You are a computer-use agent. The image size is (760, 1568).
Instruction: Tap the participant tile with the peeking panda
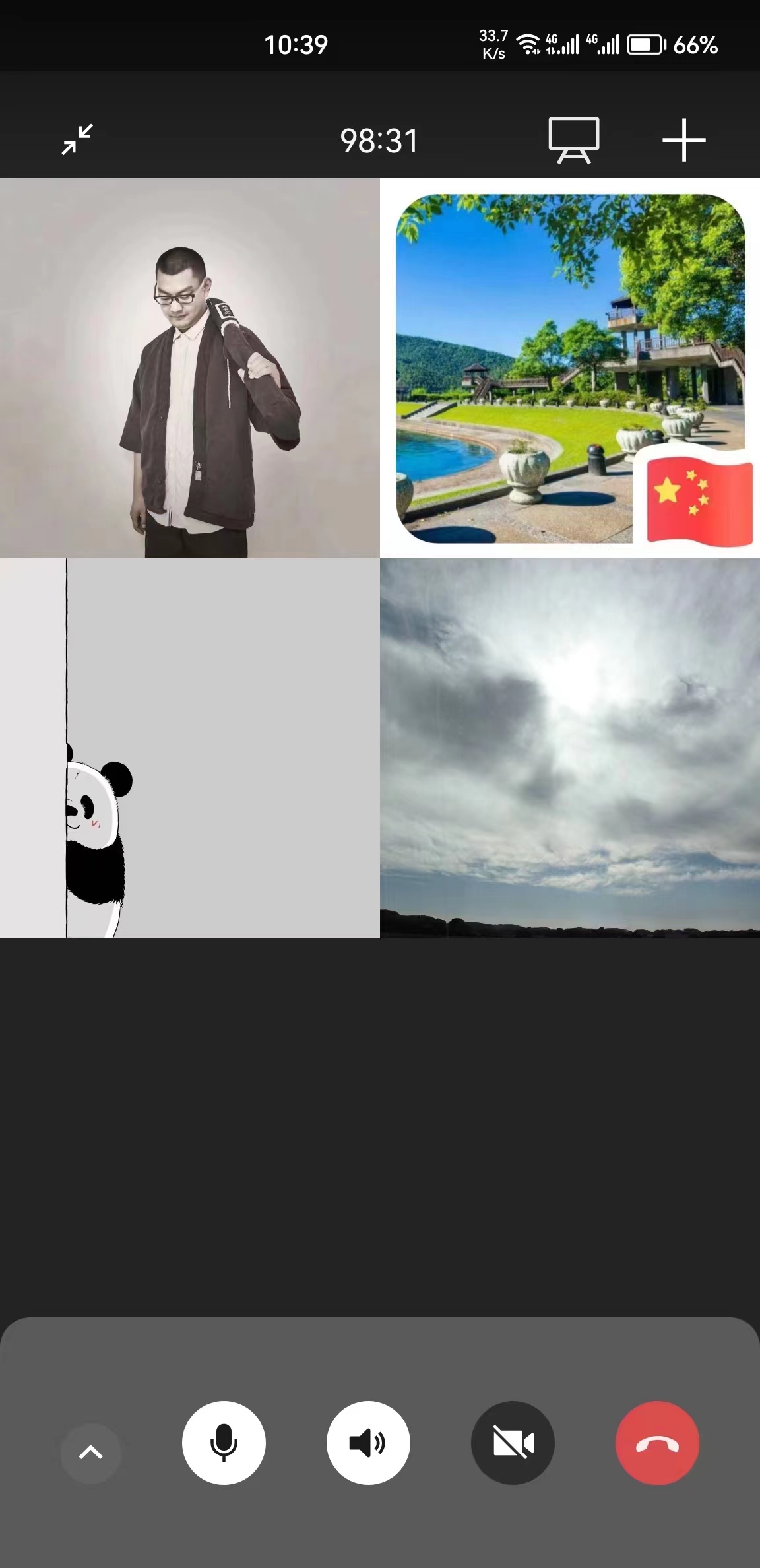tap(190, 748)
